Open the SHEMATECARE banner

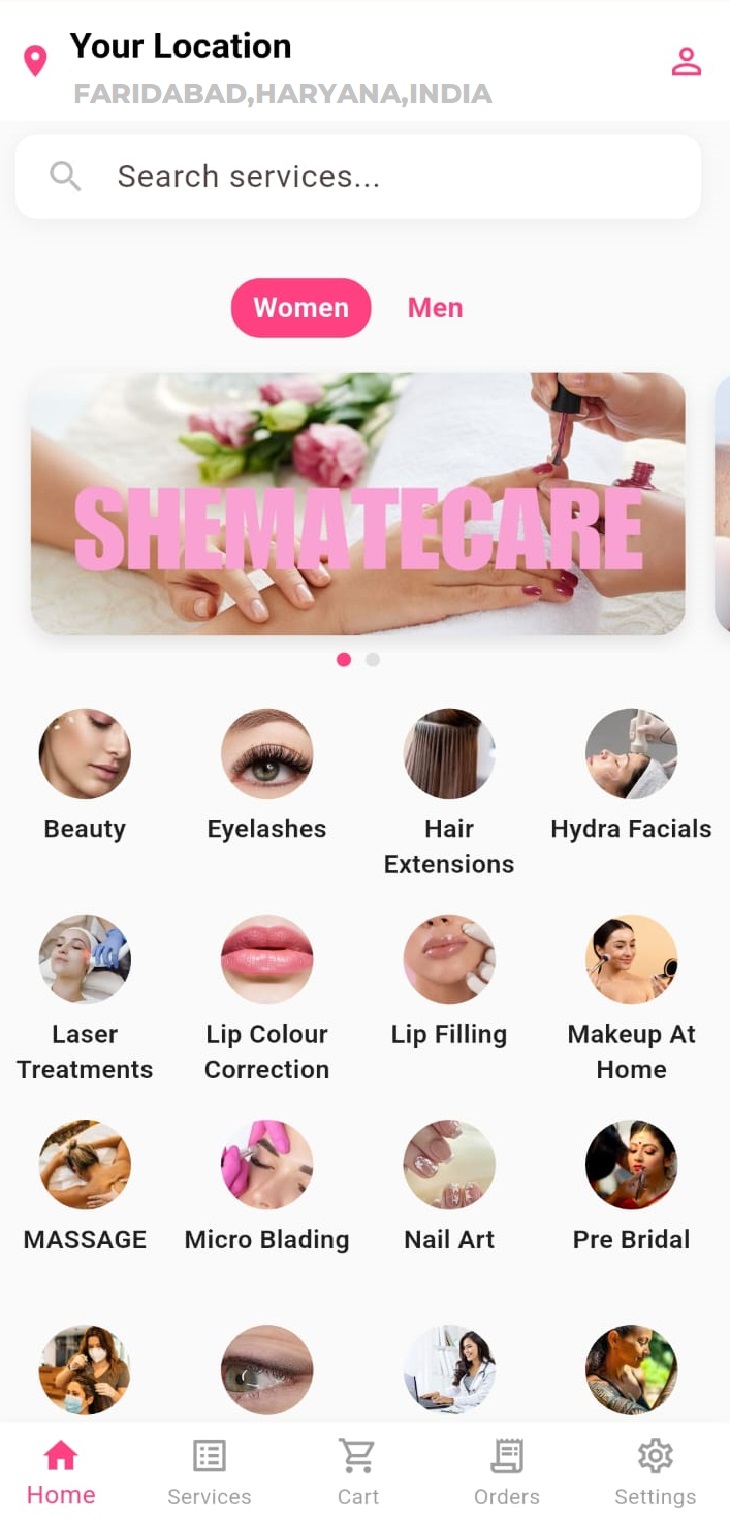point(358,504)
